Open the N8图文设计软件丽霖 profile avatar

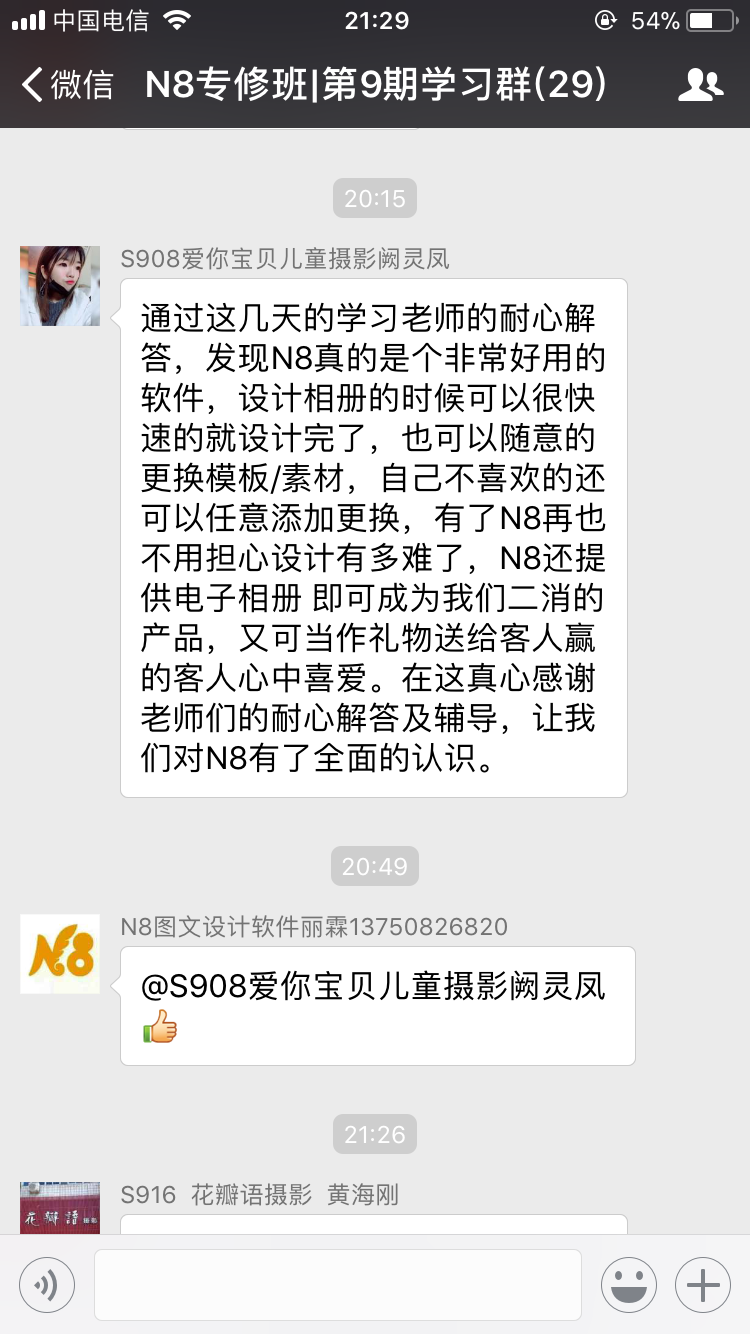pyautogui.click(x=60, y=954)
